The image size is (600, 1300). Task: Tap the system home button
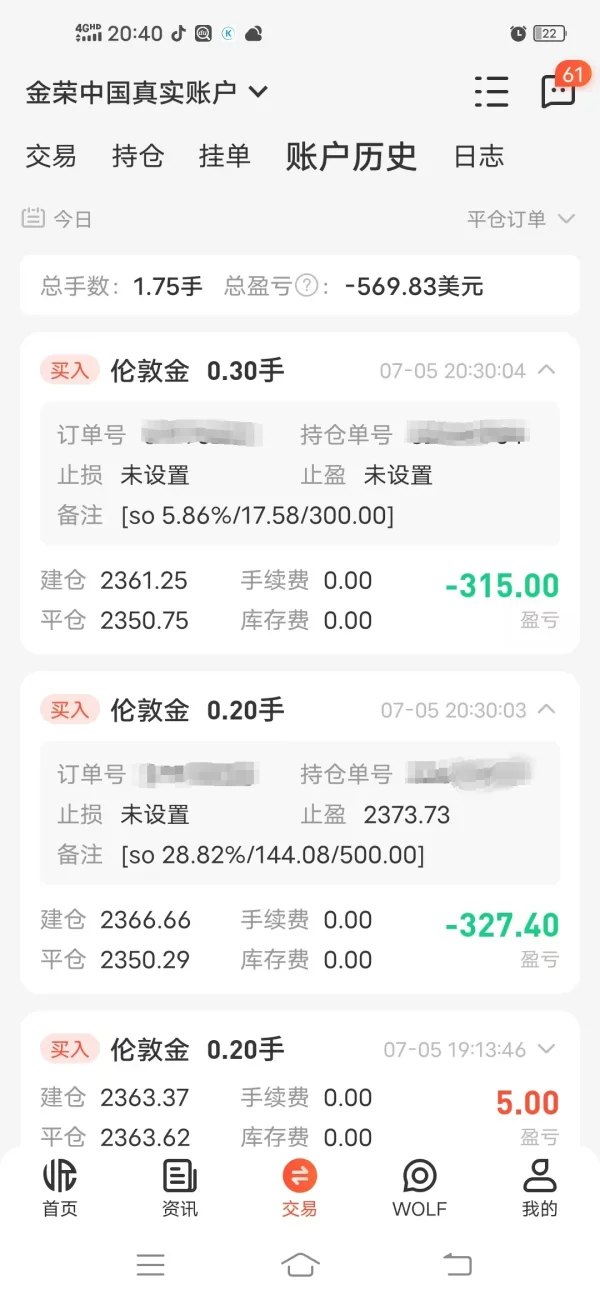tap(300, 1264)
